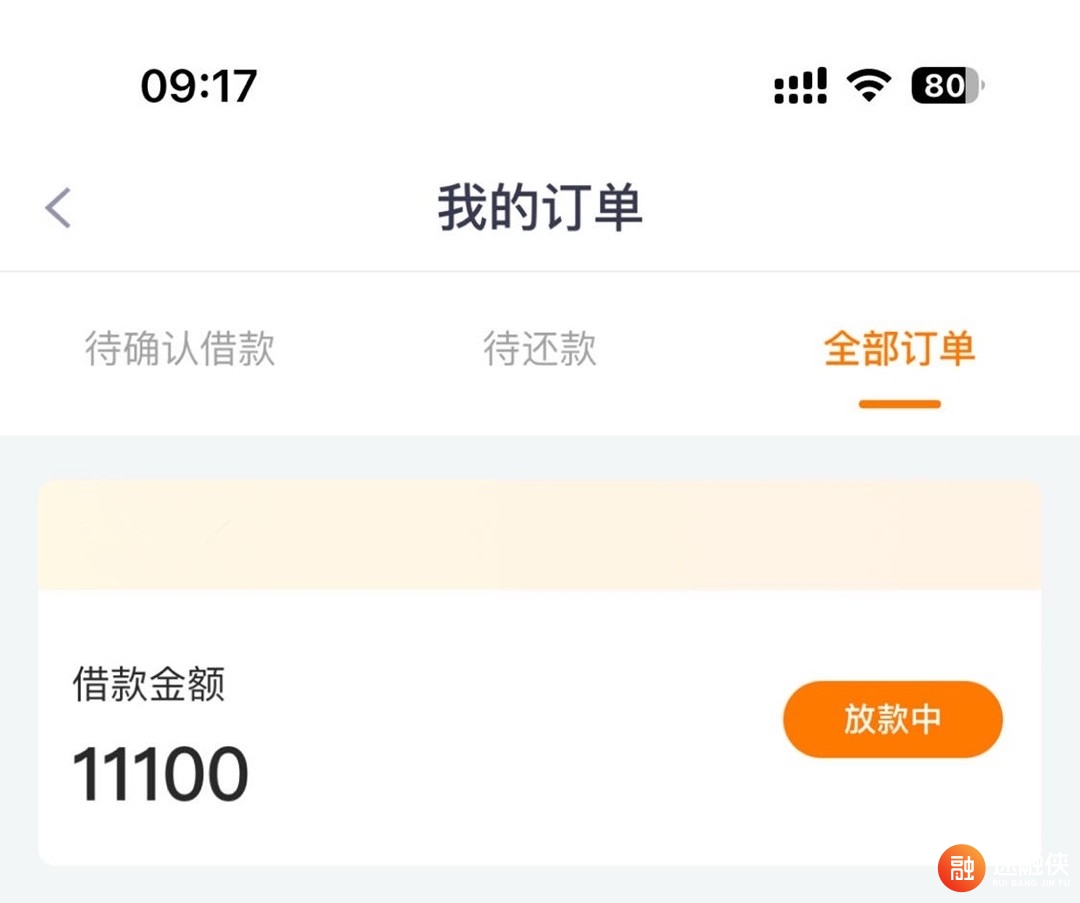Switch to the 待还款 tab
1080x903 pixels.
(x=540, y=349)
